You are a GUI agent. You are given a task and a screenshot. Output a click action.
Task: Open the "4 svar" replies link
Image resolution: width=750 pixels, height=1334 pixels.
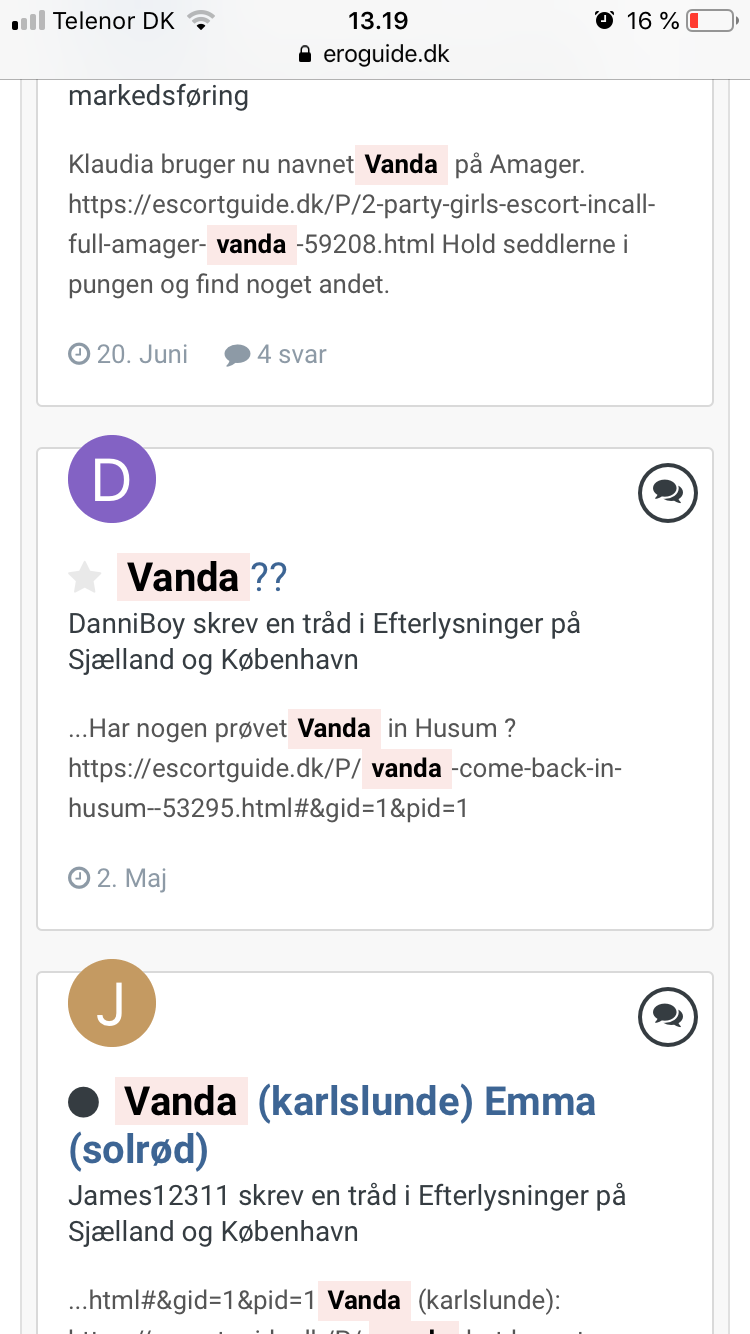tap(276, 354)
